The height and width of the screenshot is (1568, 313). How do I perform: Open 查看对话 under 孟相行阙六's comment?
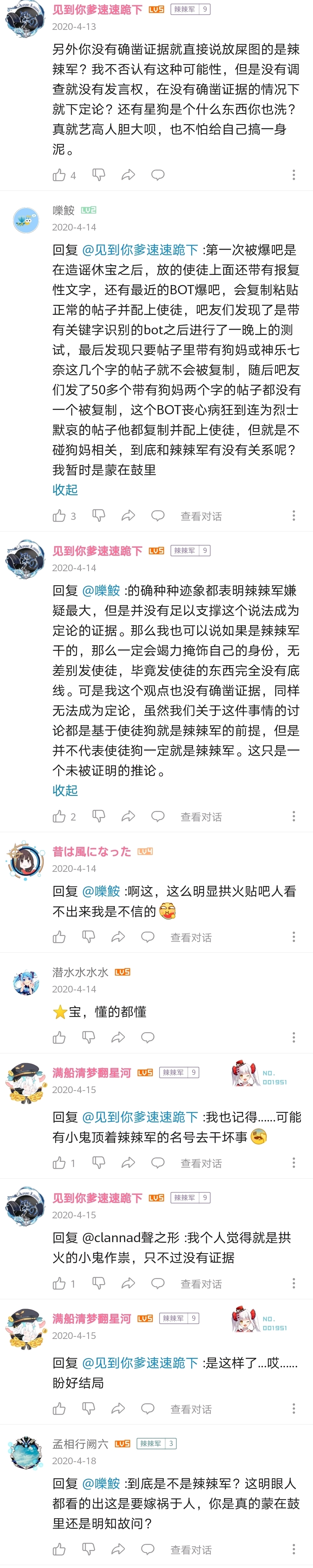coord(191,1550)
